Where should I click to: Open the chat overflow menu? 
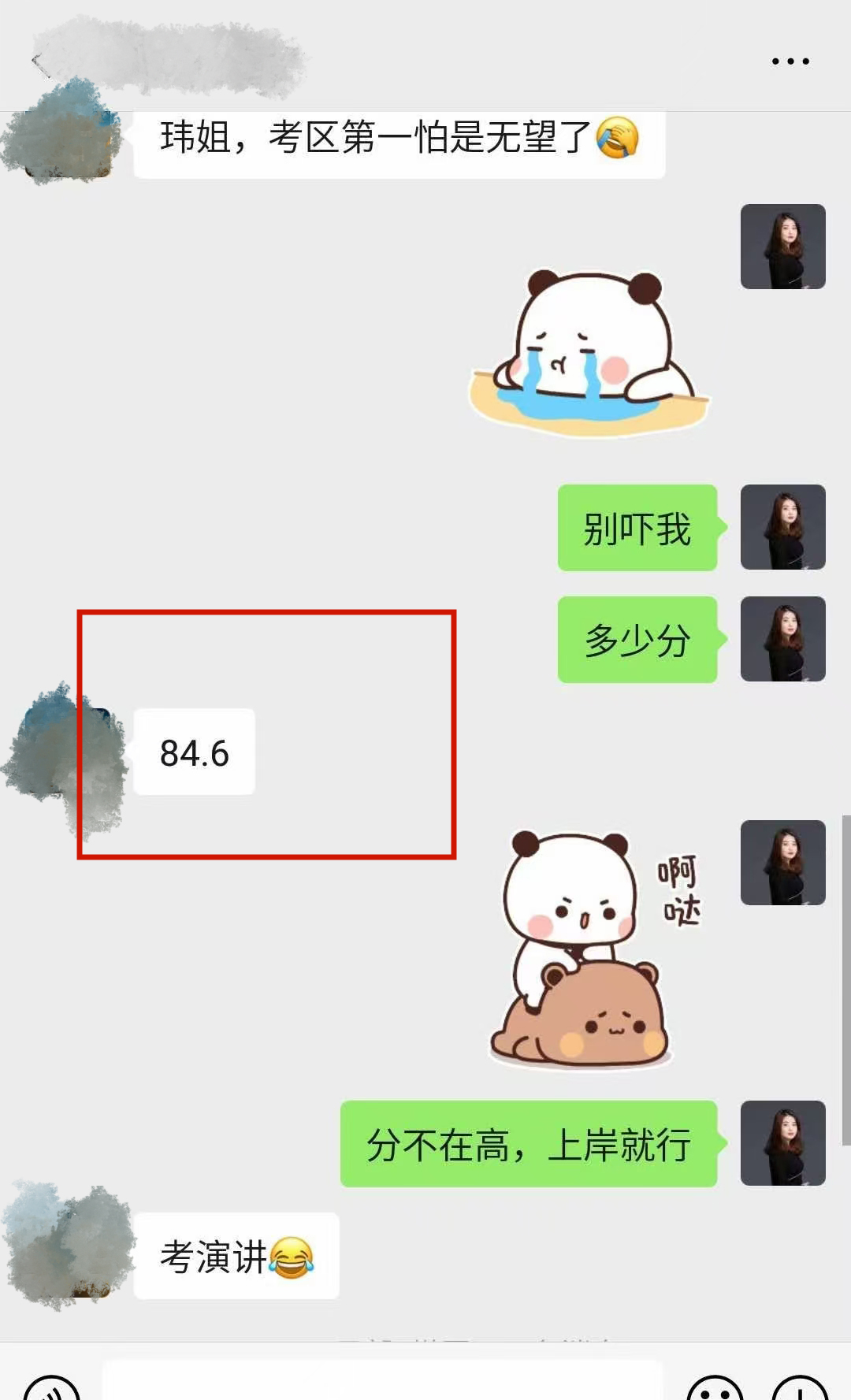point(790,61)
